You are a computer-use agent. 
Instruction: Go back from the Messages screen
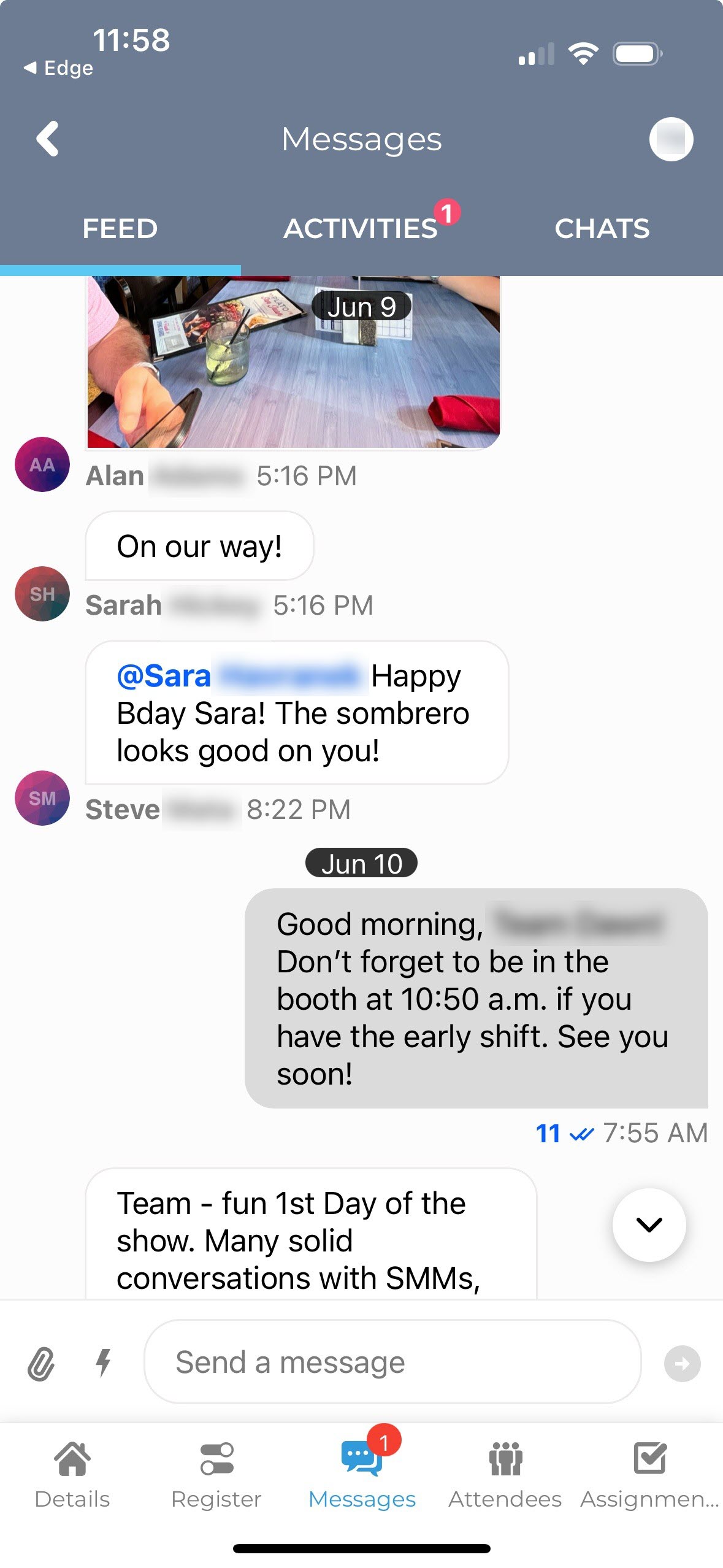coord(48,139)
